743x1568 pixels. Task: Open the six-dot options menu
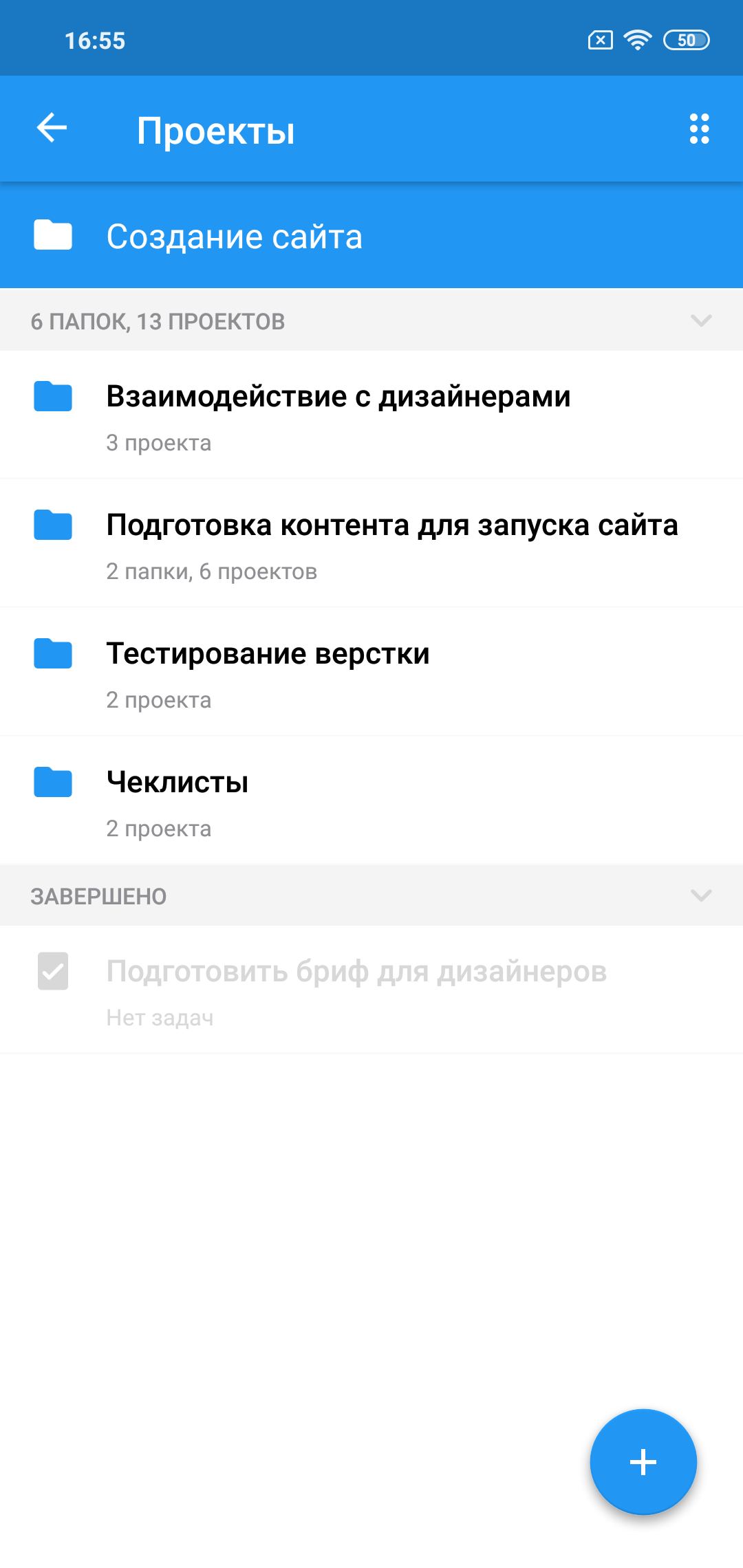point(699,129)
